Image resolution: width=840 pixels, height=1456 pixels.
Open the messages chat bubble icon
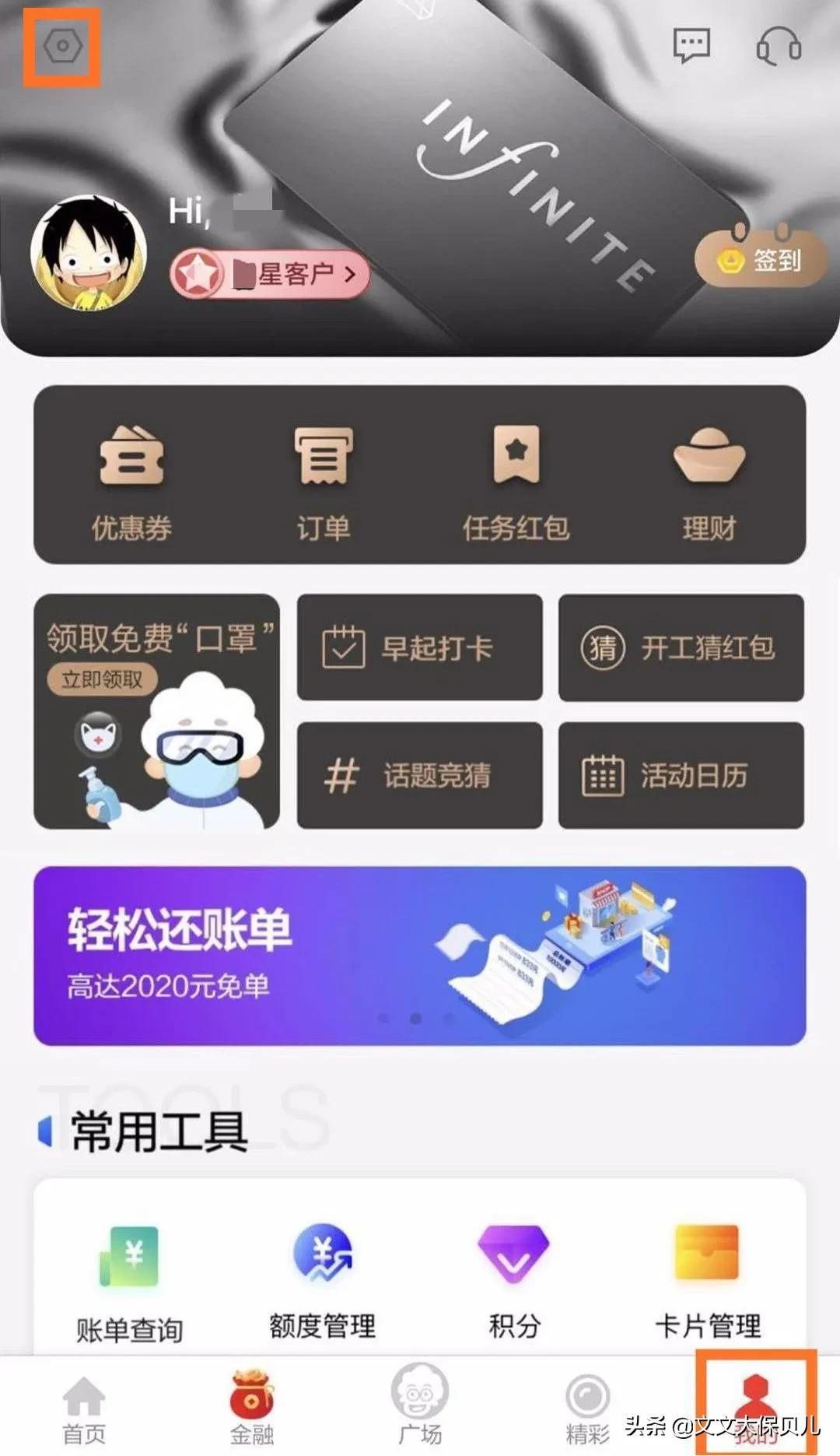click(x=691, y=46)
